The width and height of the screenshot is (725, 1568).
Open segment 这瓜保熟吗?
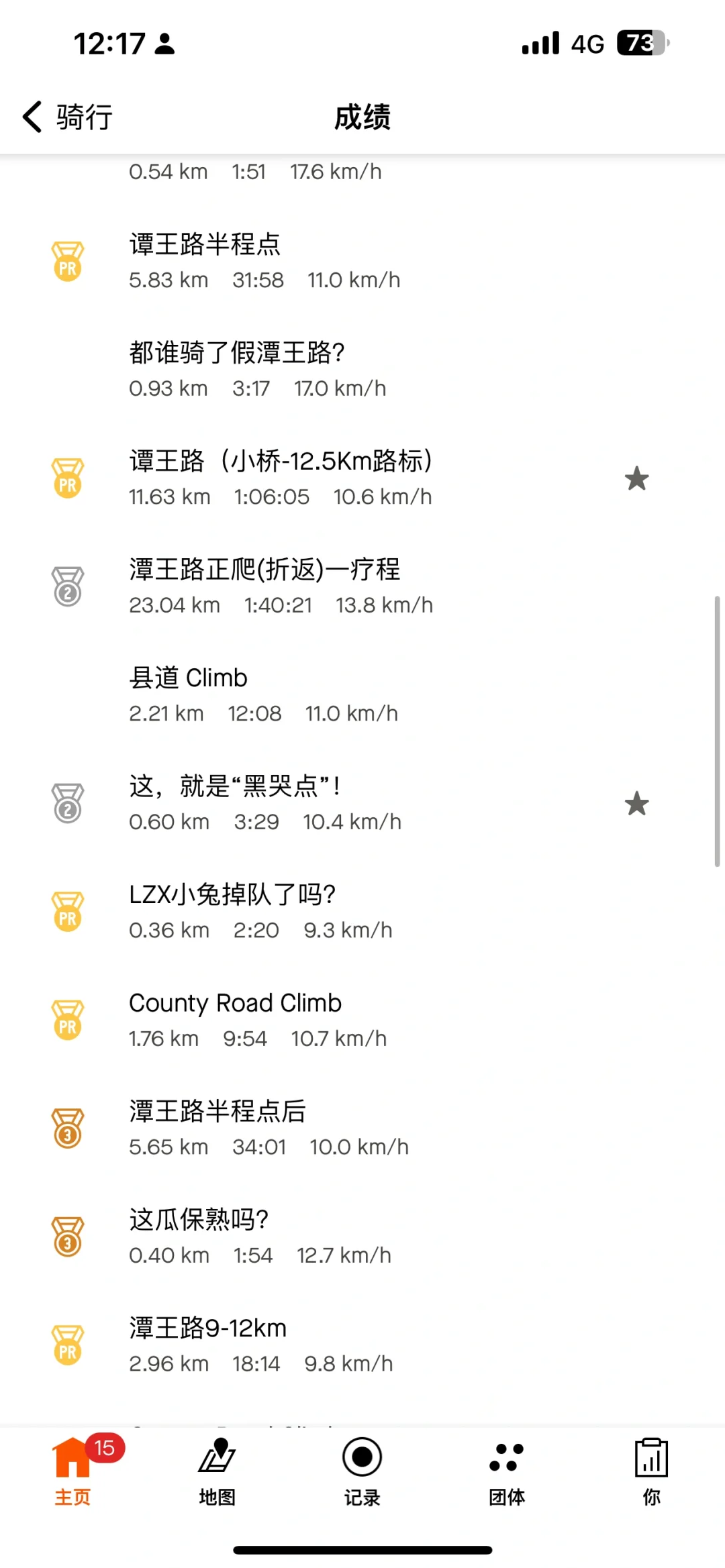(362, 1237)
